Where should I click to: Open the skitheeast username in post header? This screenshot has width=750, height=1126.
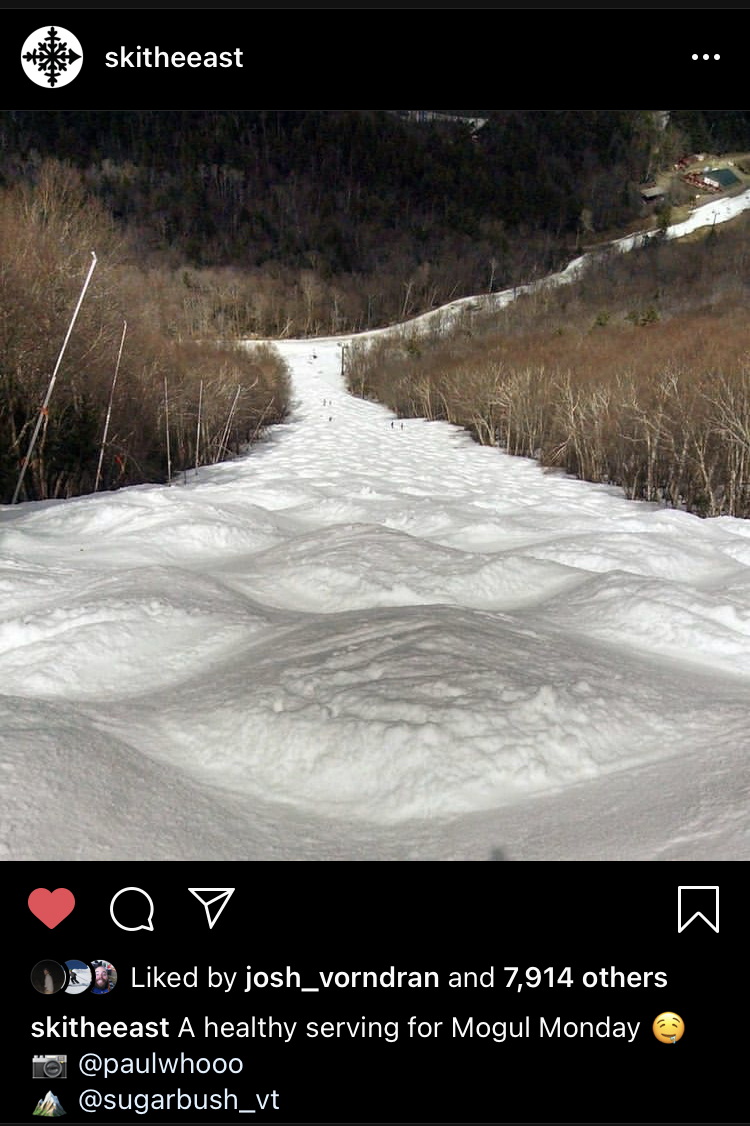[174, 57]
